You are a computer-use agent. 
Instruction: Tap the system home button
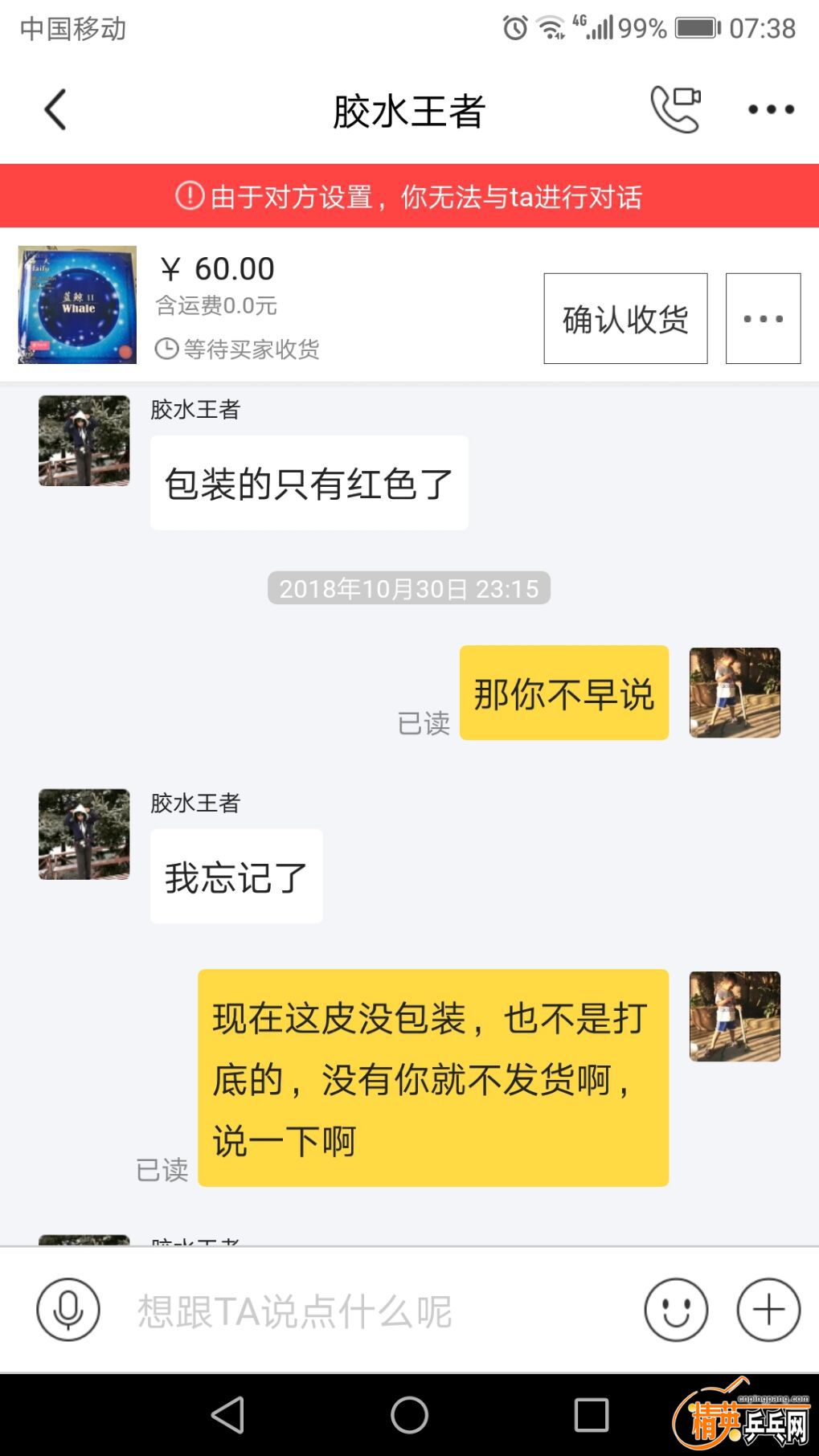click(x=409, y=1414)
